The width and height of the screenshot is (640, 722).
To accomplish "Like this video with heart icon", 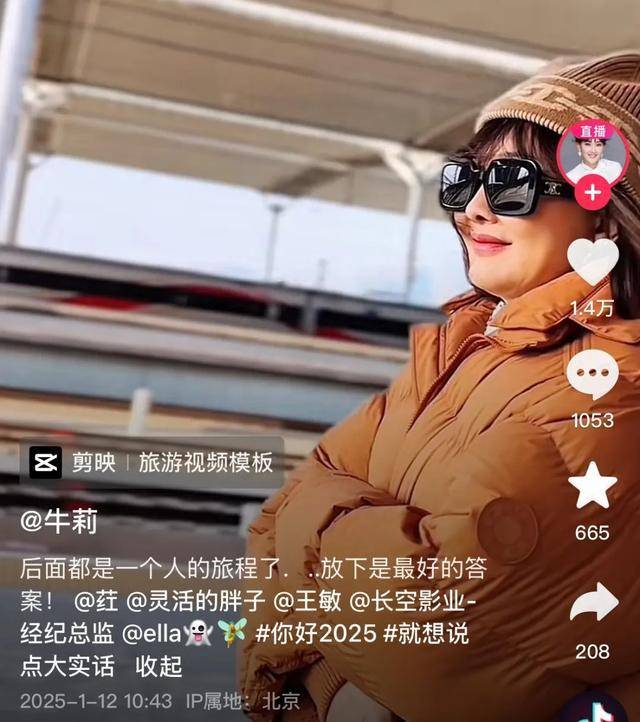I will [593, 262].
